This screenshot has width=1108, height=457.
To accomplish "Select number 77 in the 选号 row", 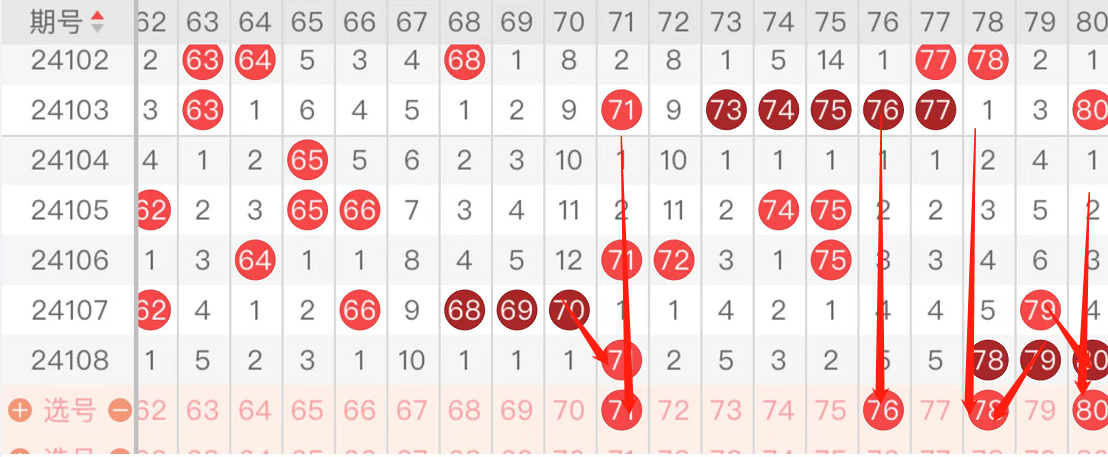I will pyautogui.click(x=934, y=410).
